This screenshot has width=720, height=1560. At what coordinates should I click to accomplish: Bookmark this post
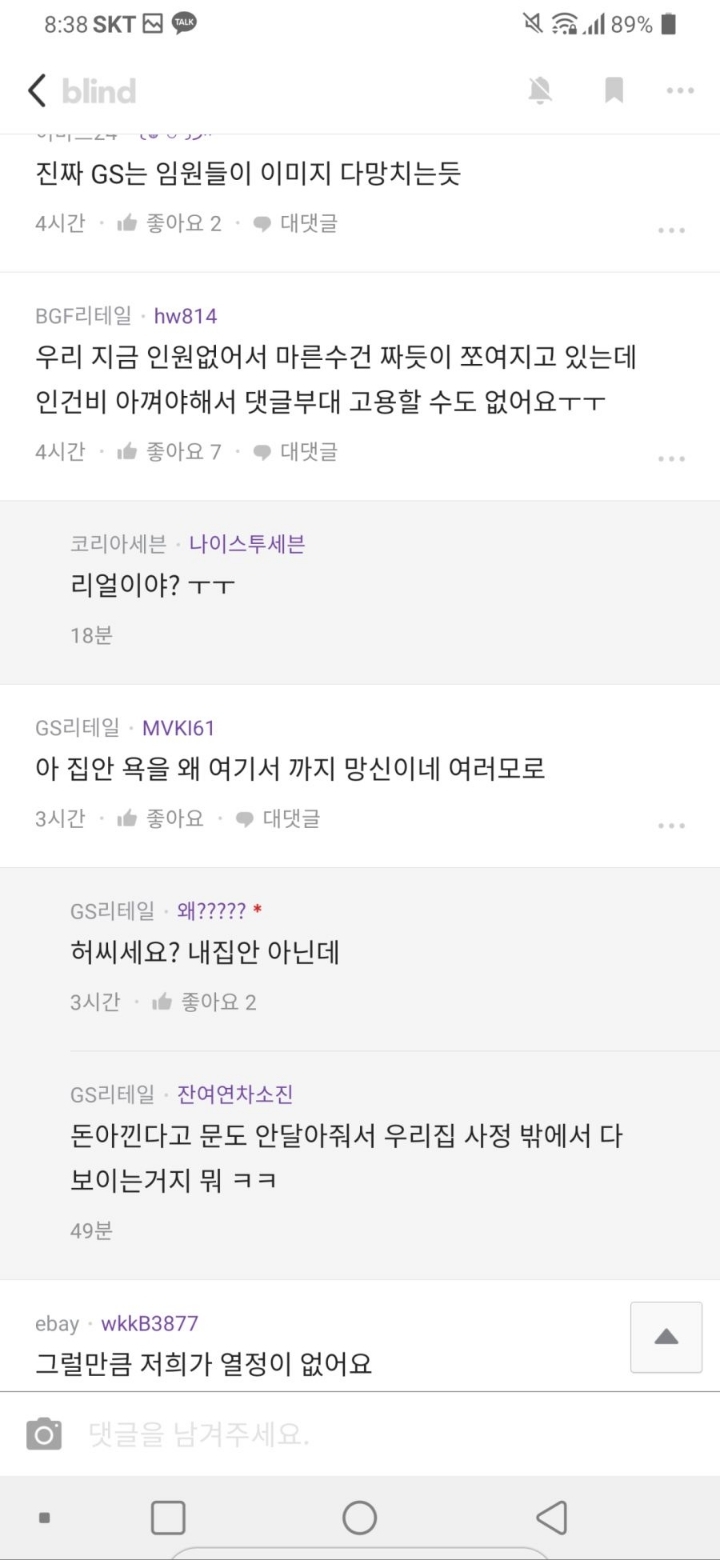click(614, 91)
